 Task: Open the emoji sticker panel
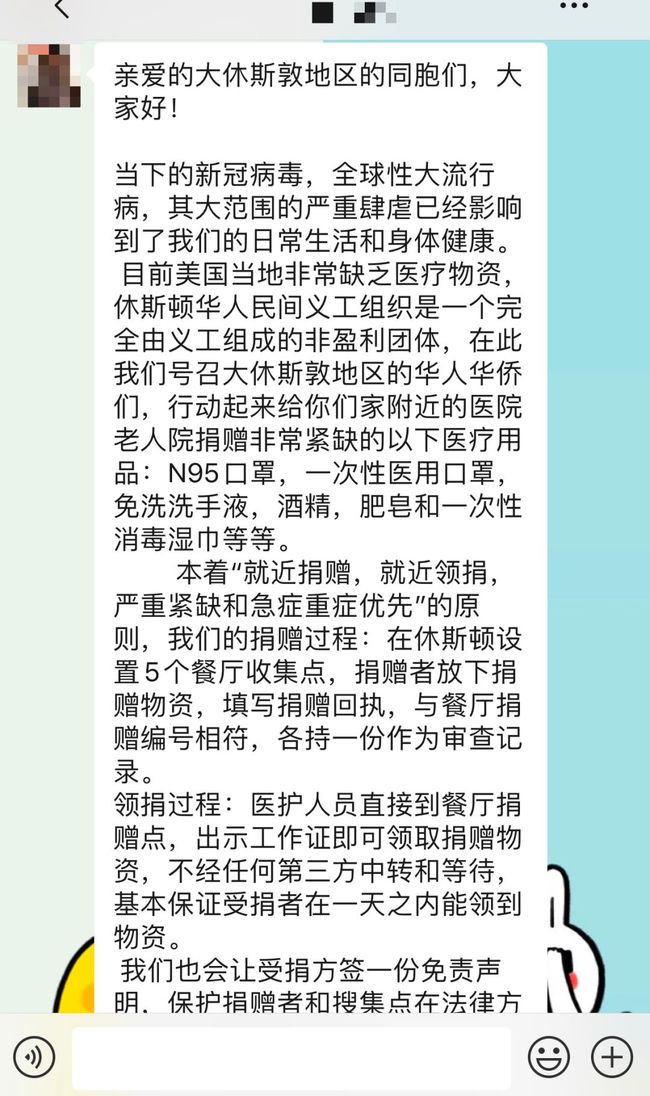click(549, 1055)
